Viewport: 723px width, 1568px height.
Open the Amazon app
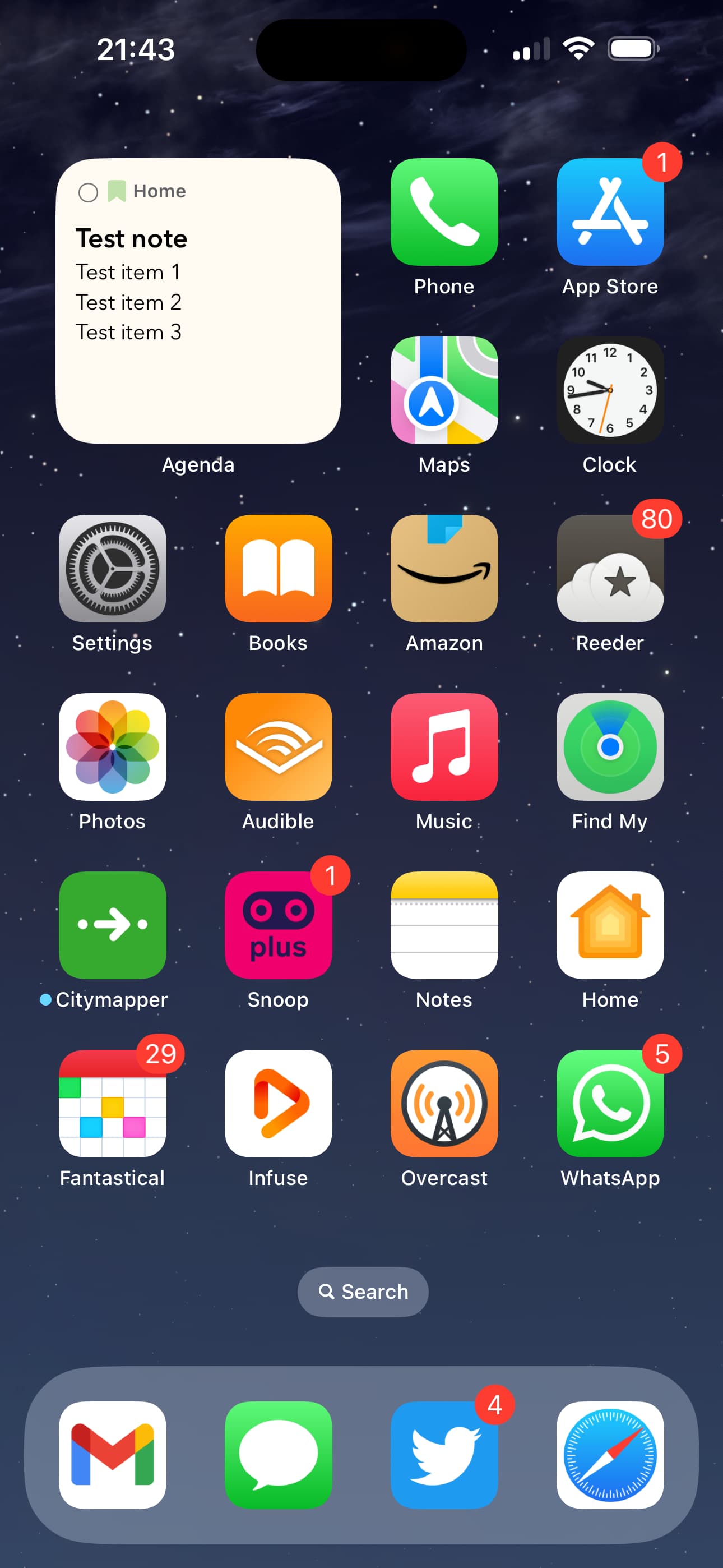[444, 569]
